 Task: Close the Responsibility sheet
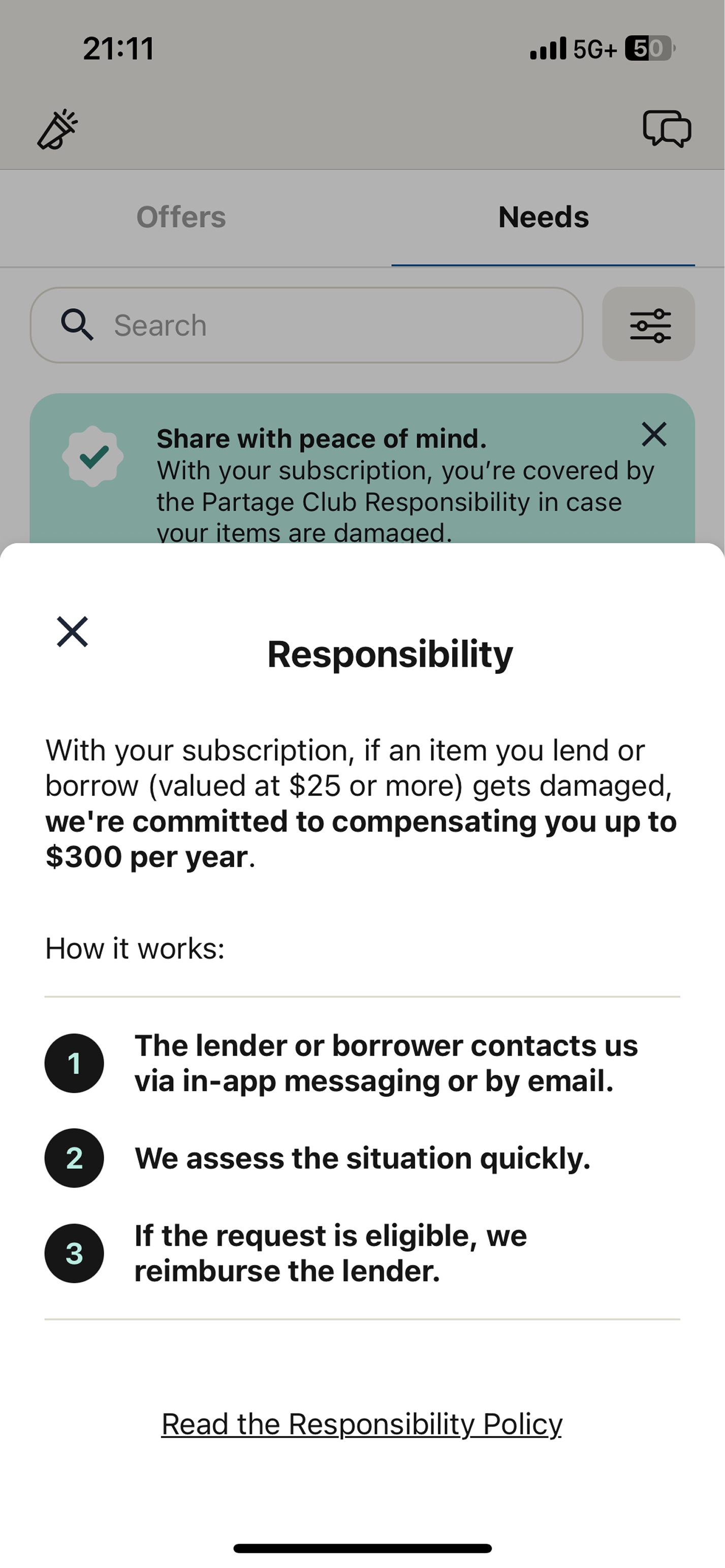[x=73, y=631]
